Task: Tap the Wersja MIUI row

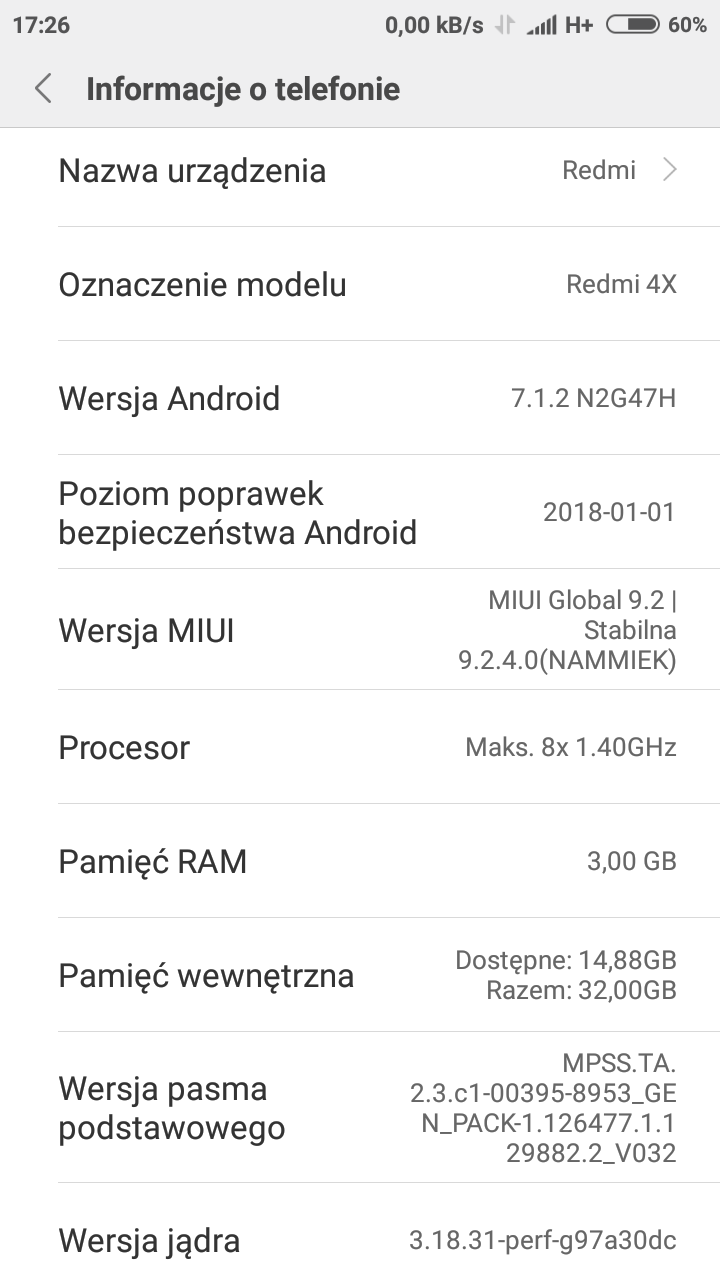Action: tap(360, 631)
